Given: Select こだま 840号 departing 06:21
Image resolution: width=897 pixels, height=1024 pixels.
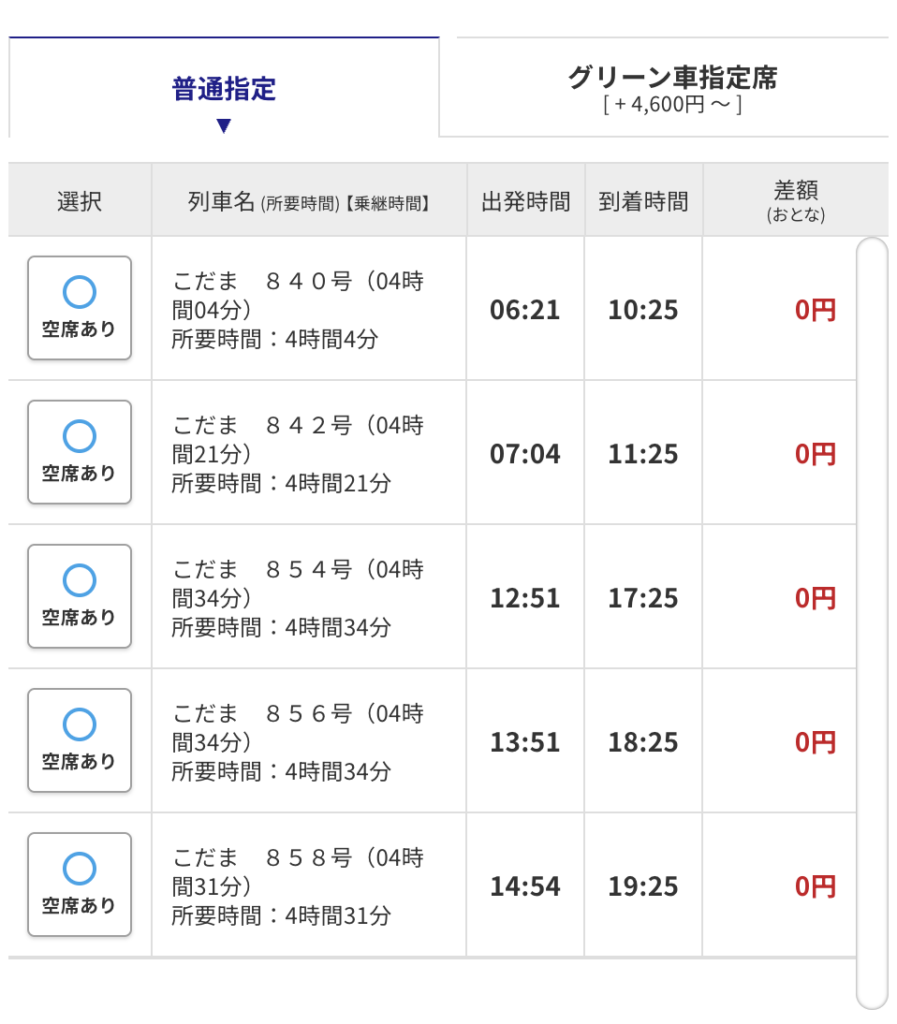Looking at the screenshot, I should click(x=79, y=308).
